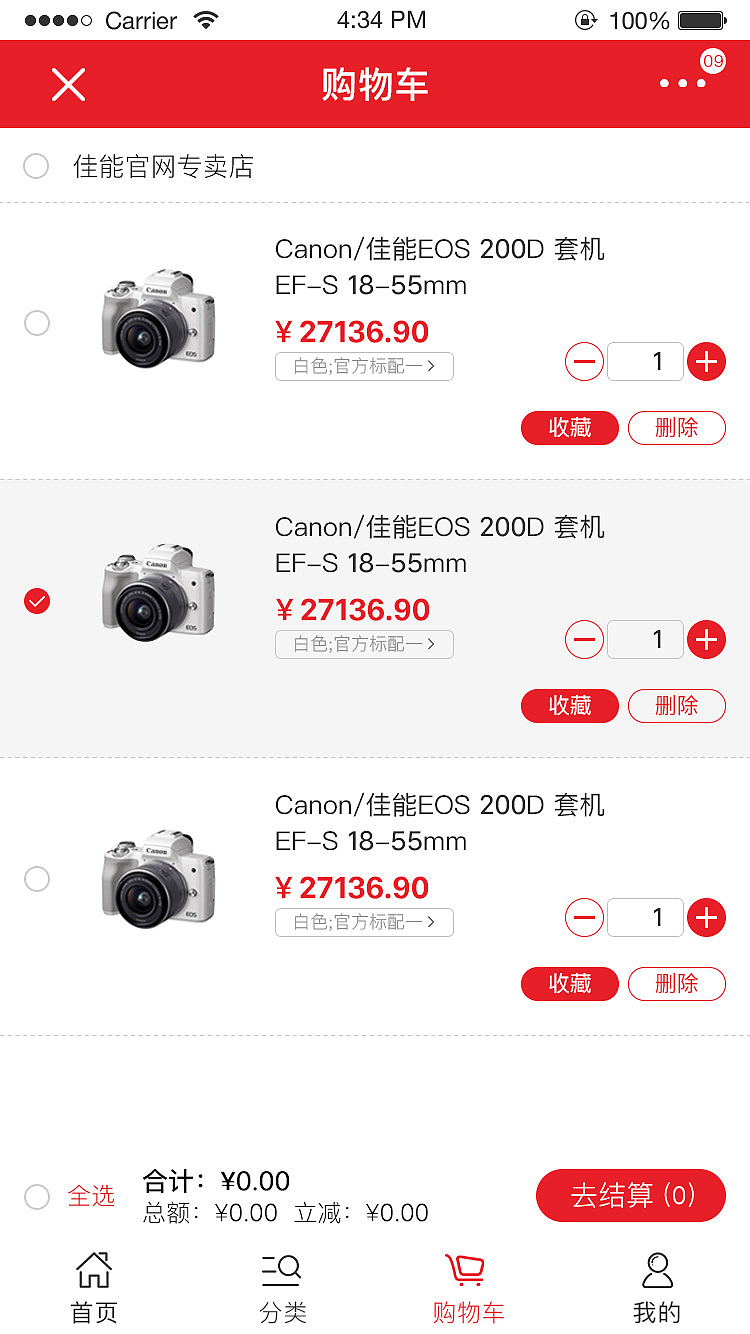Screen dimensions: 750x1334
Task: Deselect the checked second product
Action: click(x=37, y=601)
